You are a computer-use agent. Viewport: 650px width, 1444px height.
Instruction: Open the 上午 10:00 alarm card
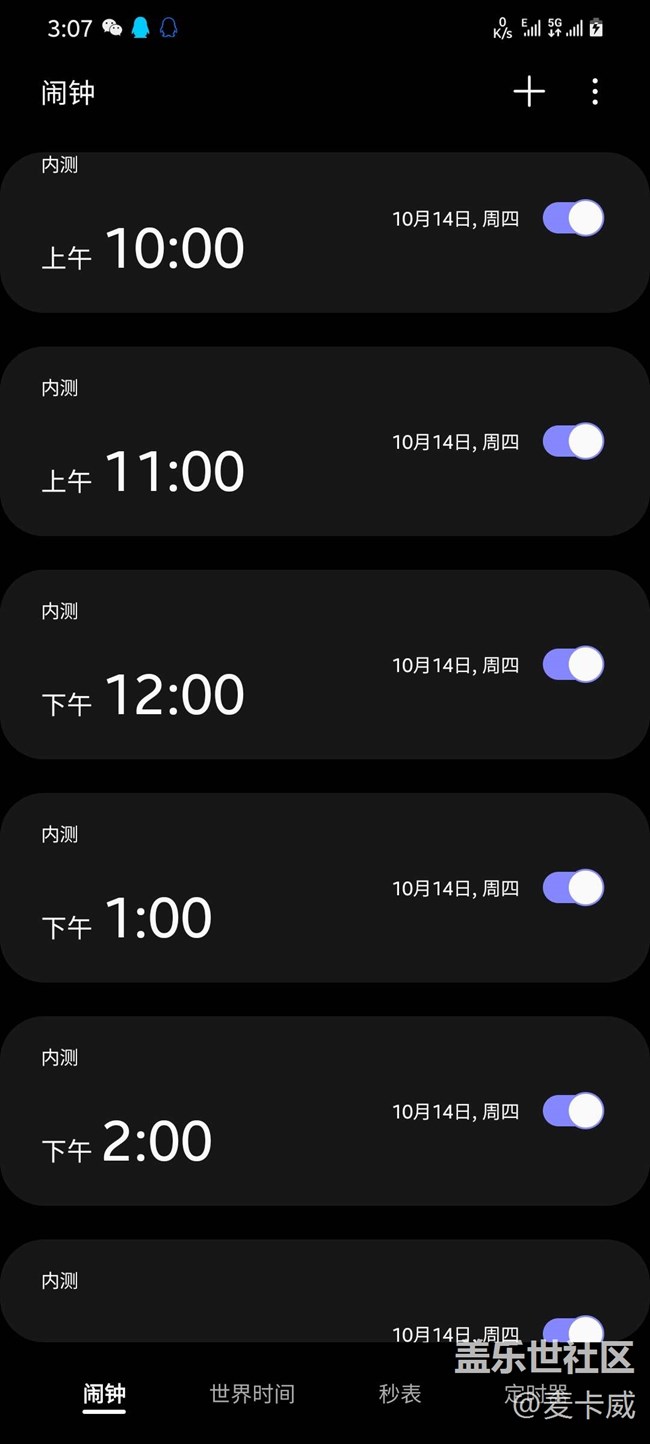325,232
